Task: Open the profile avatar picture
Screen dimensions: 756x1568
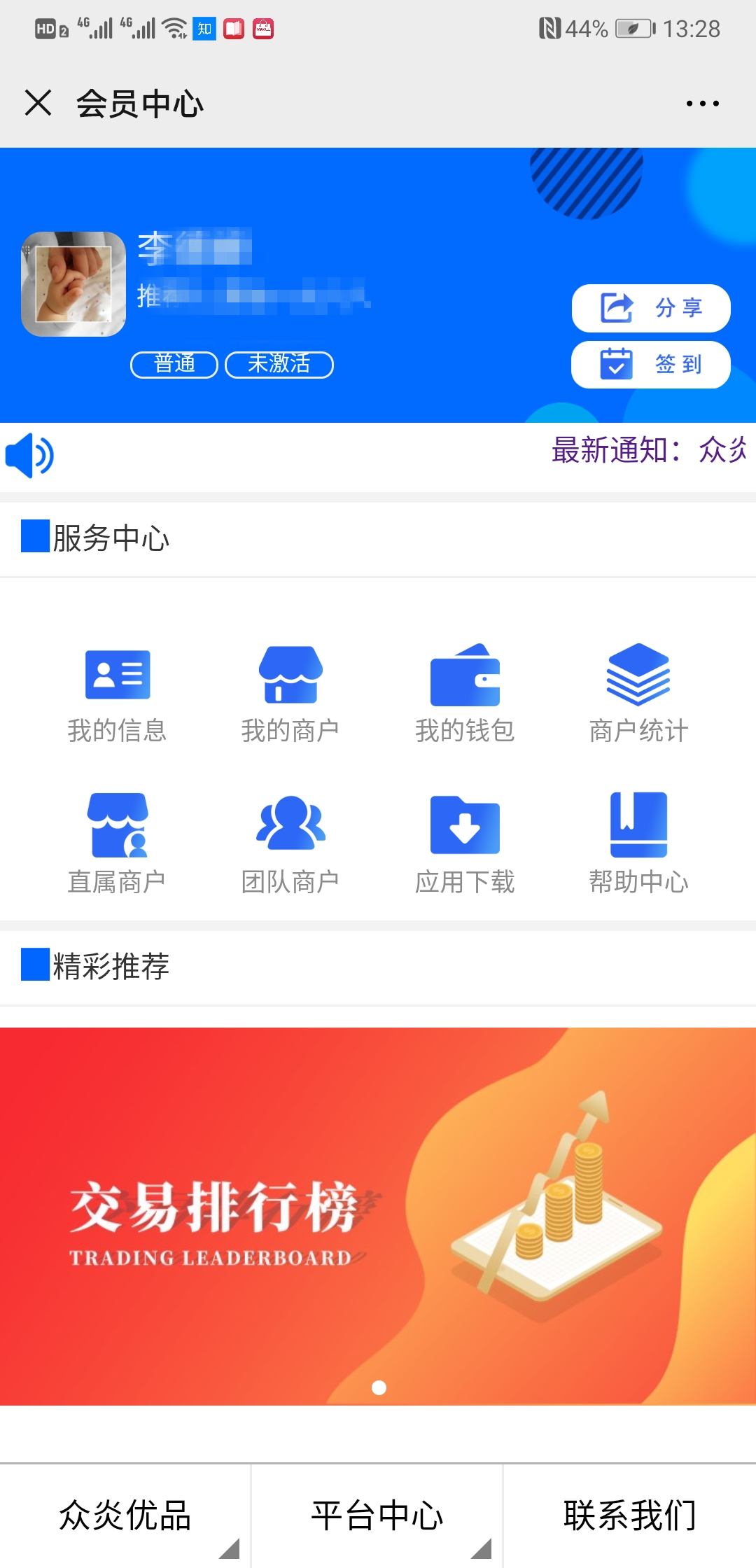Action: [x=73, y=284]
